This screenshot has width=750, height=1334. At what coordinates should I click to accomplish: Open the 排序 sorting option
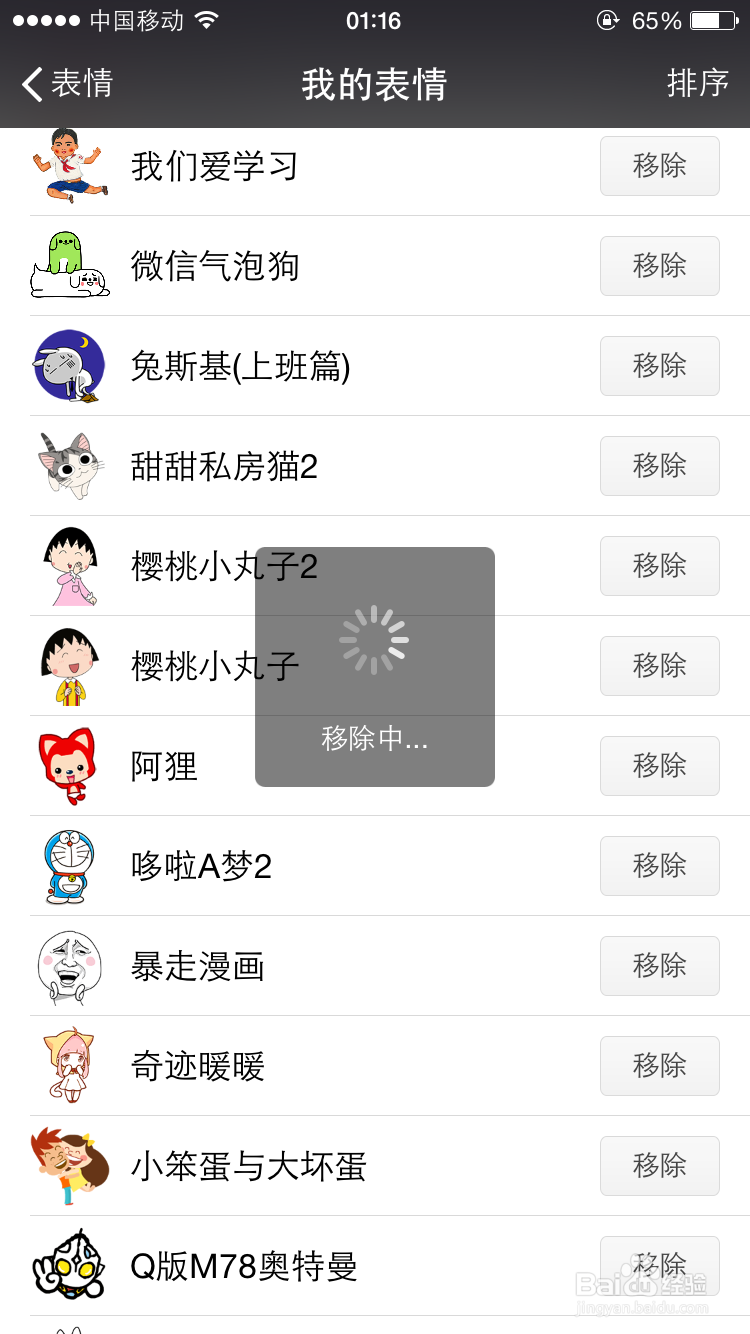pyautogui.click(x=698, y=84)
